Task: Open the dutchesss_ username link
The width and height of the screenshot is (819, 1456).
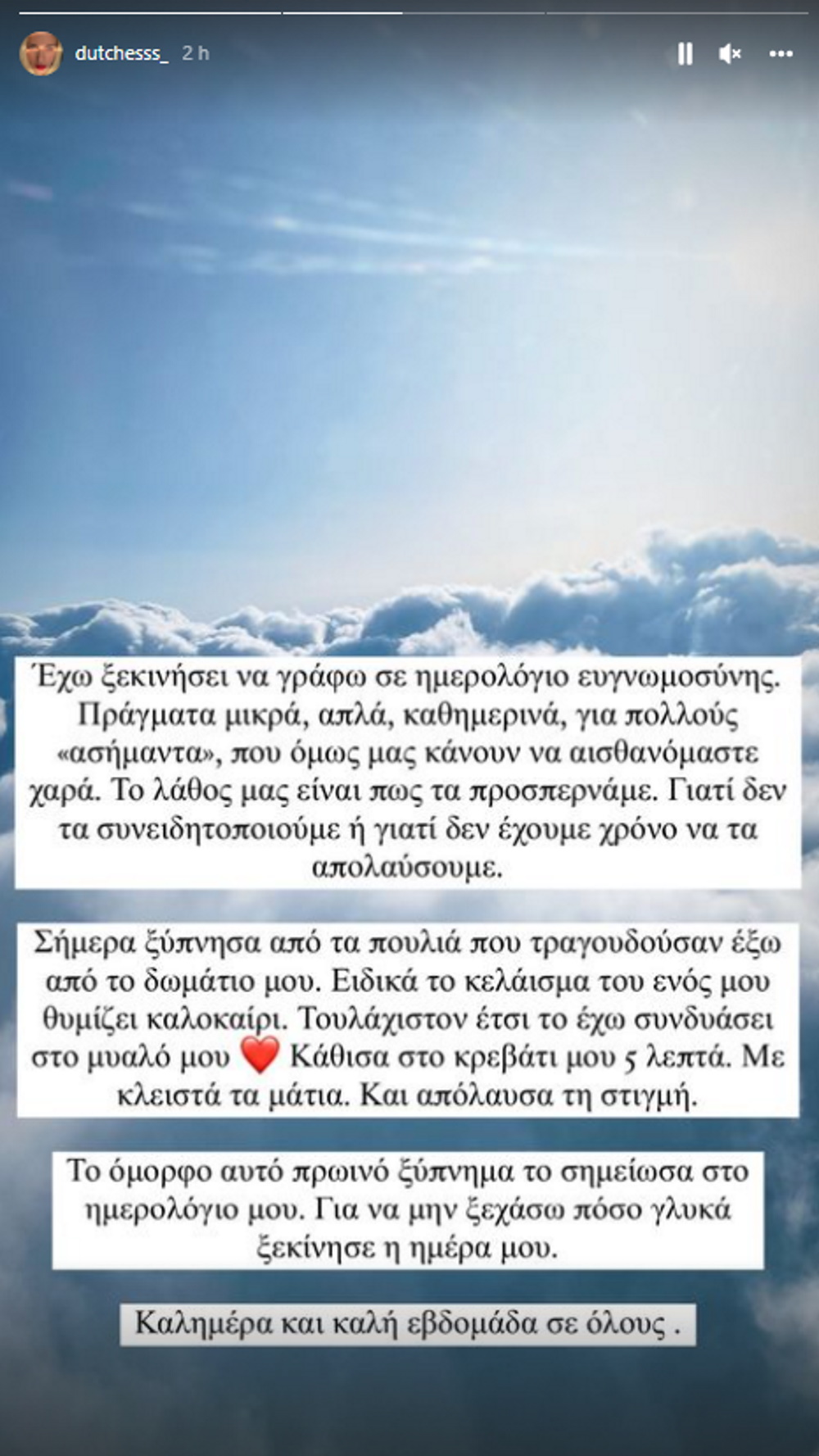Action: [x=121, y=54]
